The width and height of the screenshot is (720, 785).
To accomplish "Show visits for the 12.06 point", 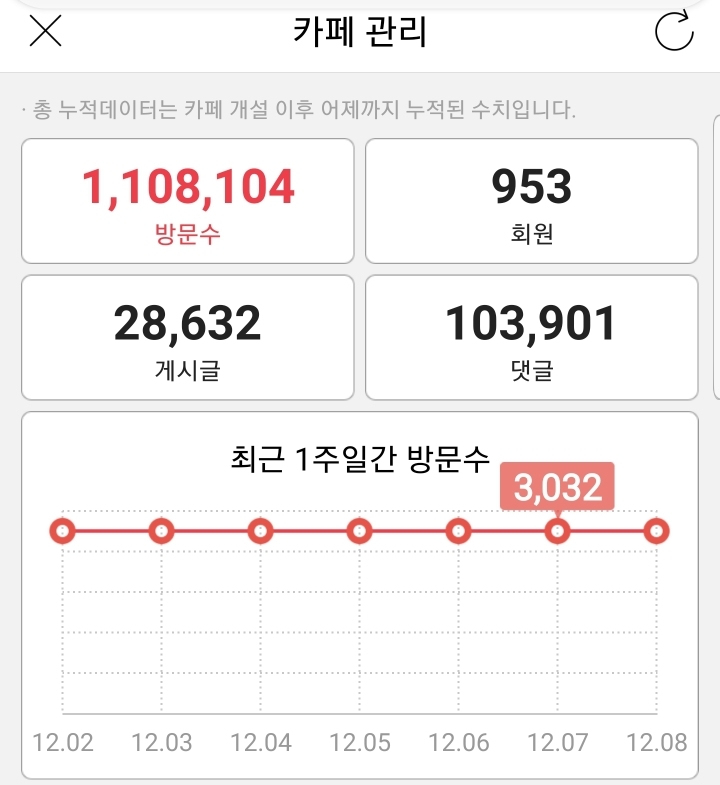I will (x=458, y=531).
